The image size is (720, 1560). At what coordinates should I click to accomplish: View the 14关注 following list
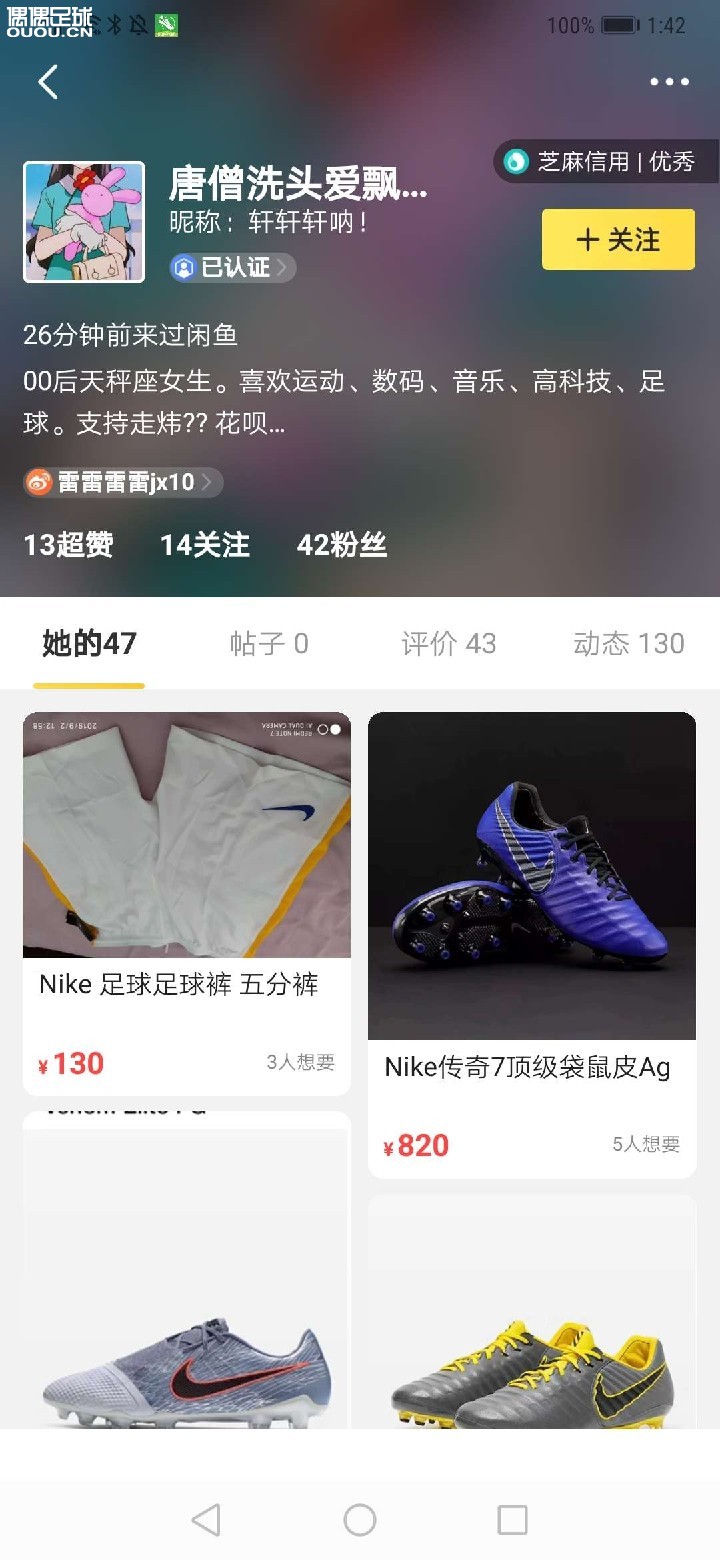[x=205, y=545]
